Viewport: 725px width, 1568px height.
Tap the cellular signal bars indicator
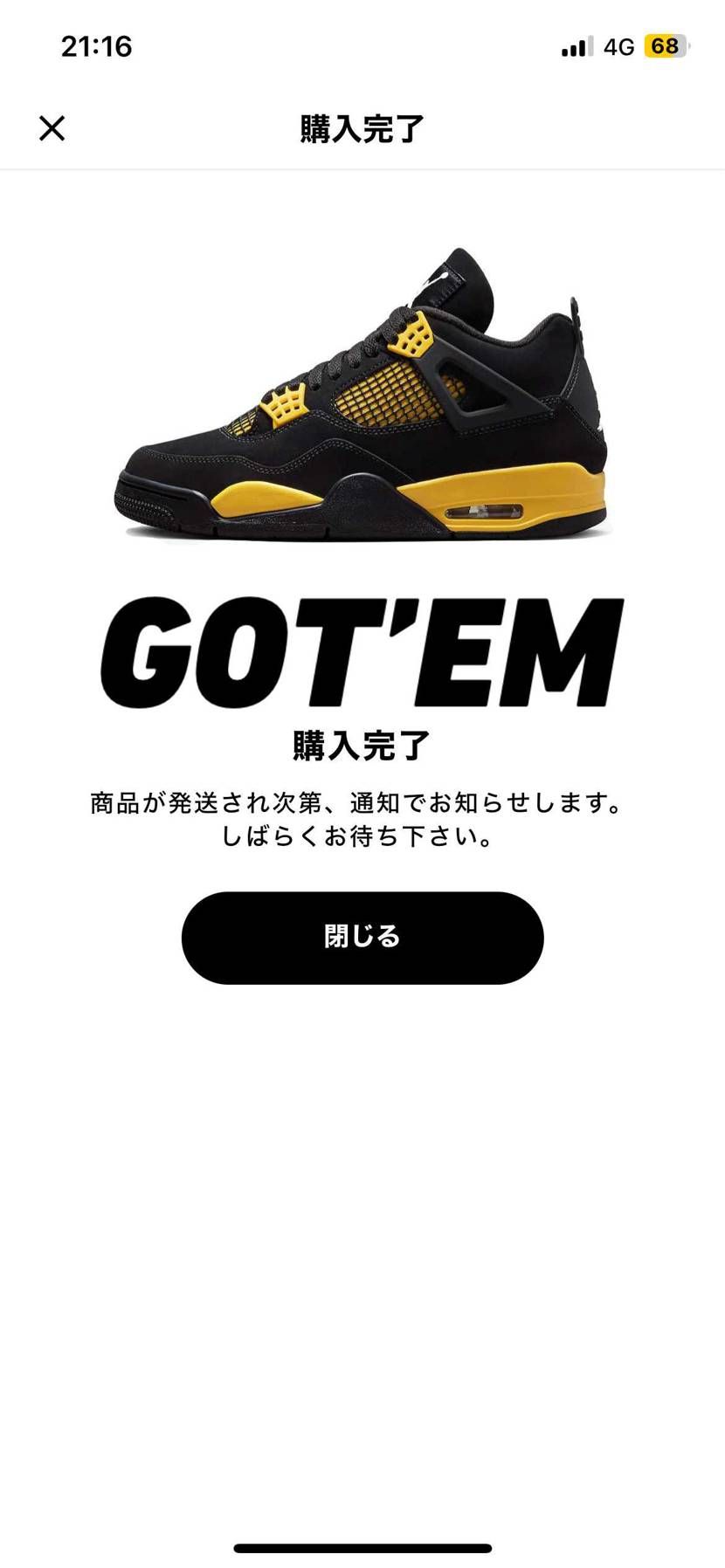point(574,46)
